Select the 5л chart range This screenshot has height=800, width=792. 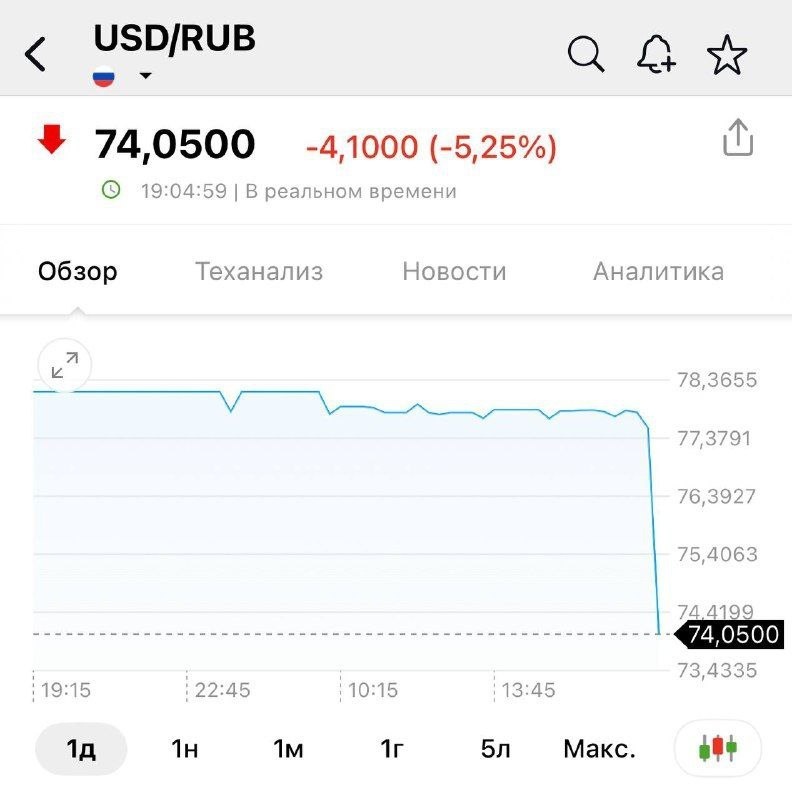coord(495,749)
